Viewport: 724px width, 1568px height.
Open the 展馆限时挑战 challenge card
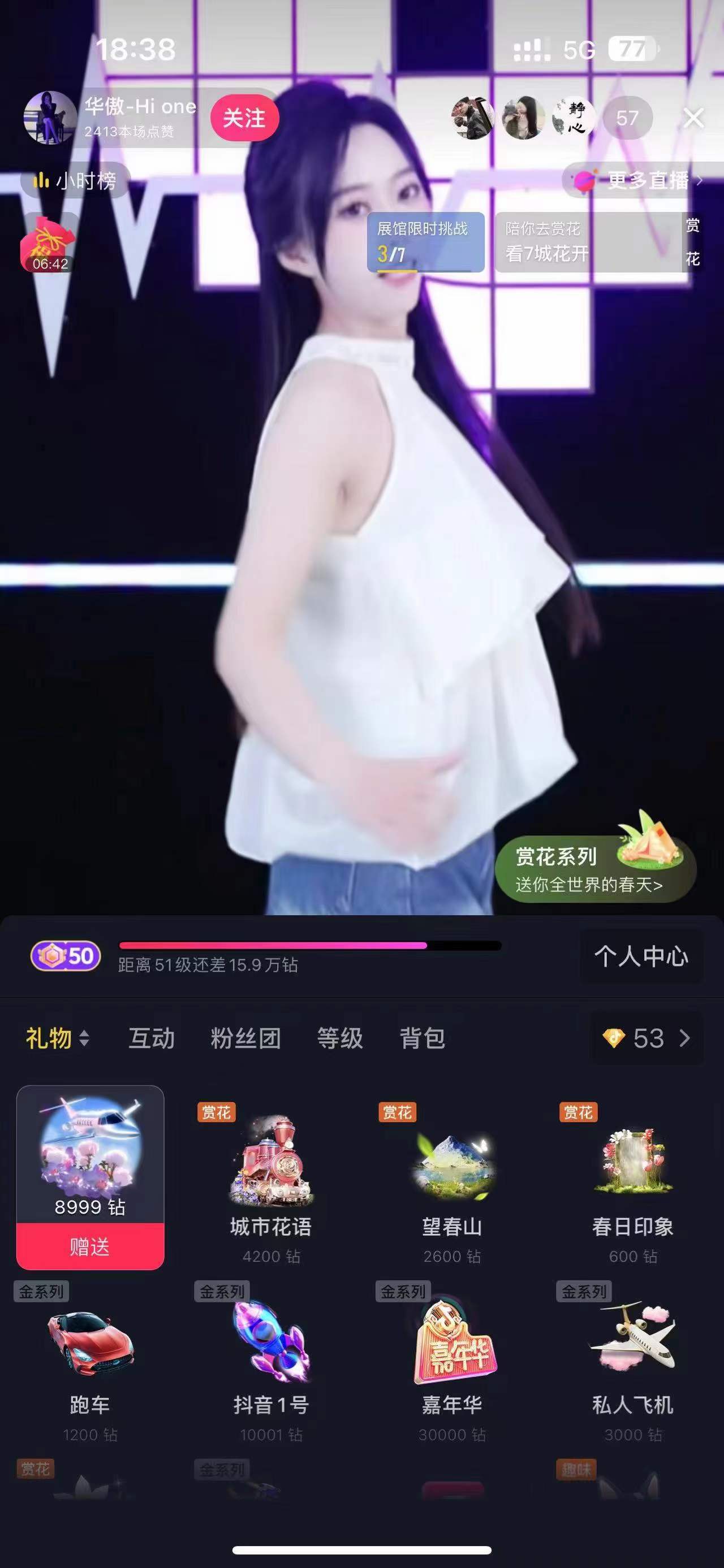click(425, 242)
